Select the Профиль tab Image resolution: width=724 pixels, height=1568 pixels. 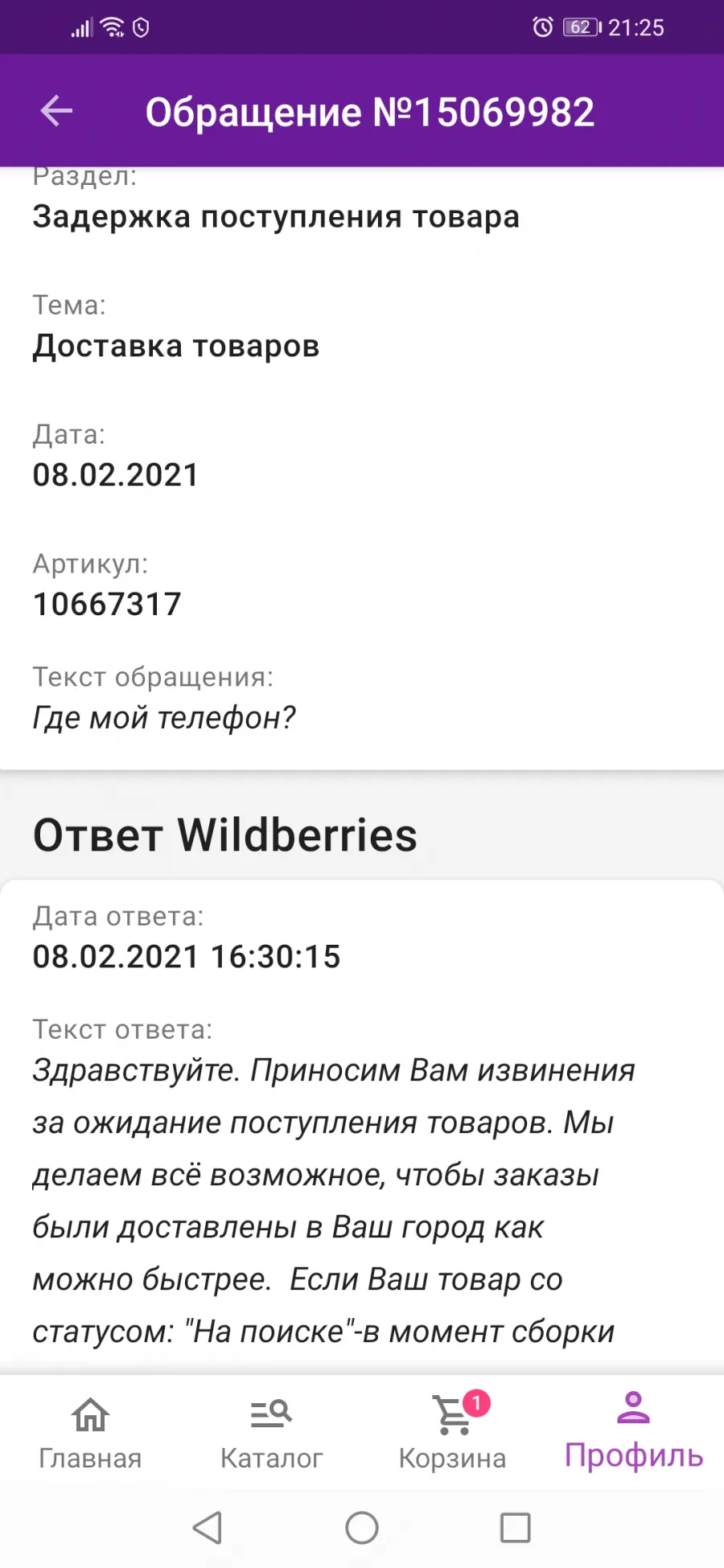click(x=633, y=1431)
